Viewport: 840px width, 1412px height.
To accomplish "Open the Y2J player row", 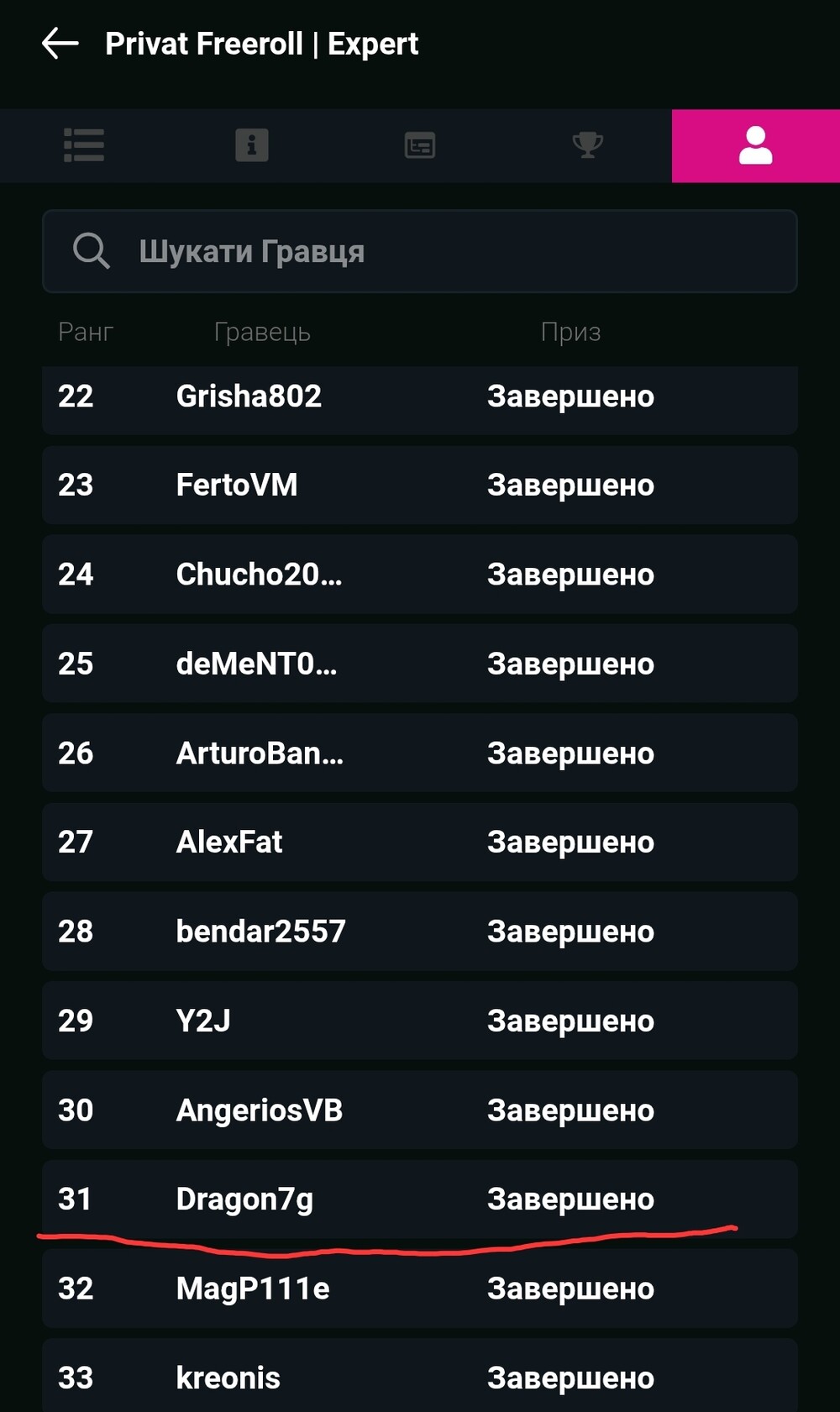I will pyautogui.click(x=420, y=1021).
